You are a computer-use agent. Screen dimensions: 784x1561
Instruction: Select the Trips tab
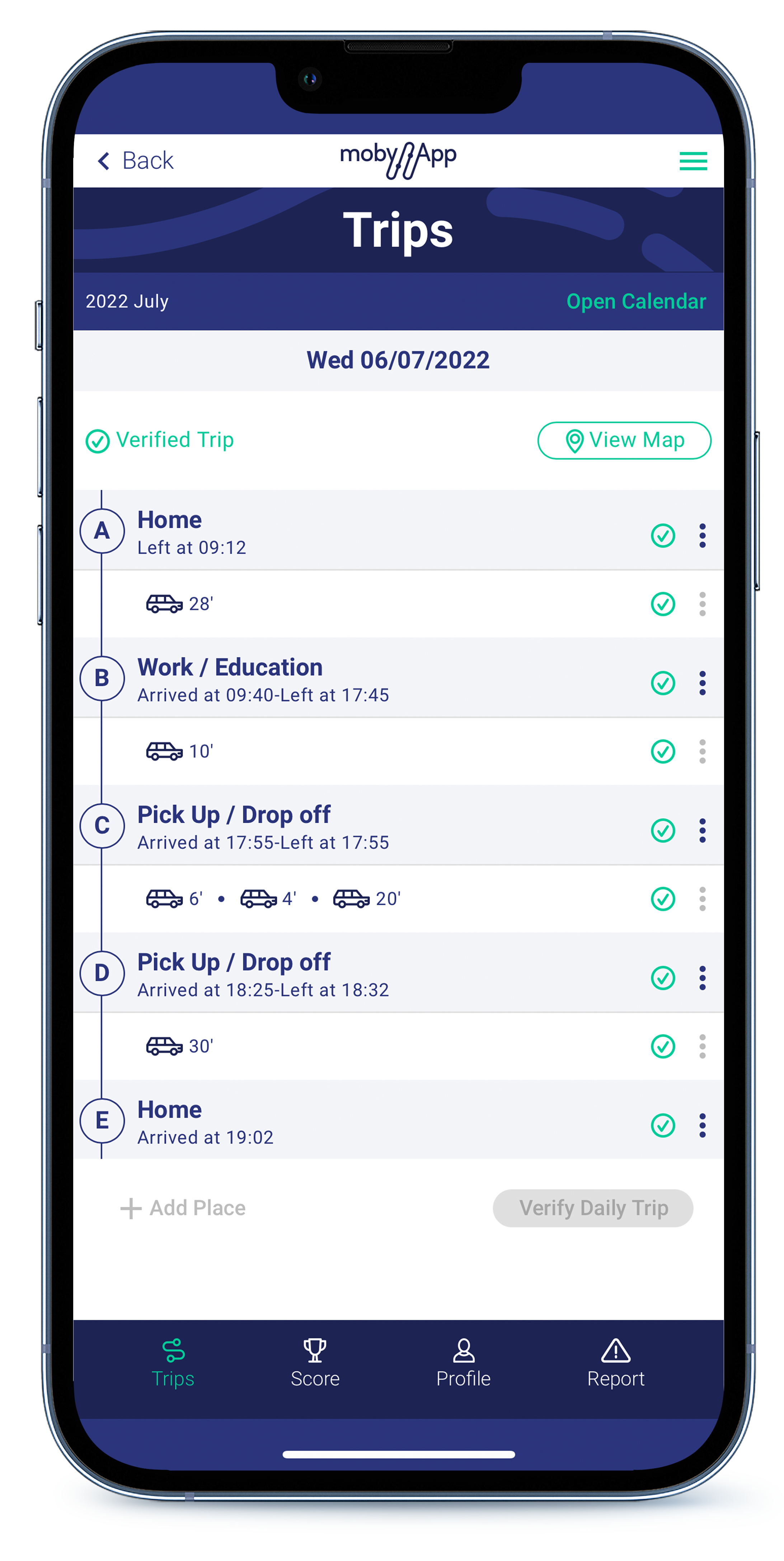(173, 1363)
